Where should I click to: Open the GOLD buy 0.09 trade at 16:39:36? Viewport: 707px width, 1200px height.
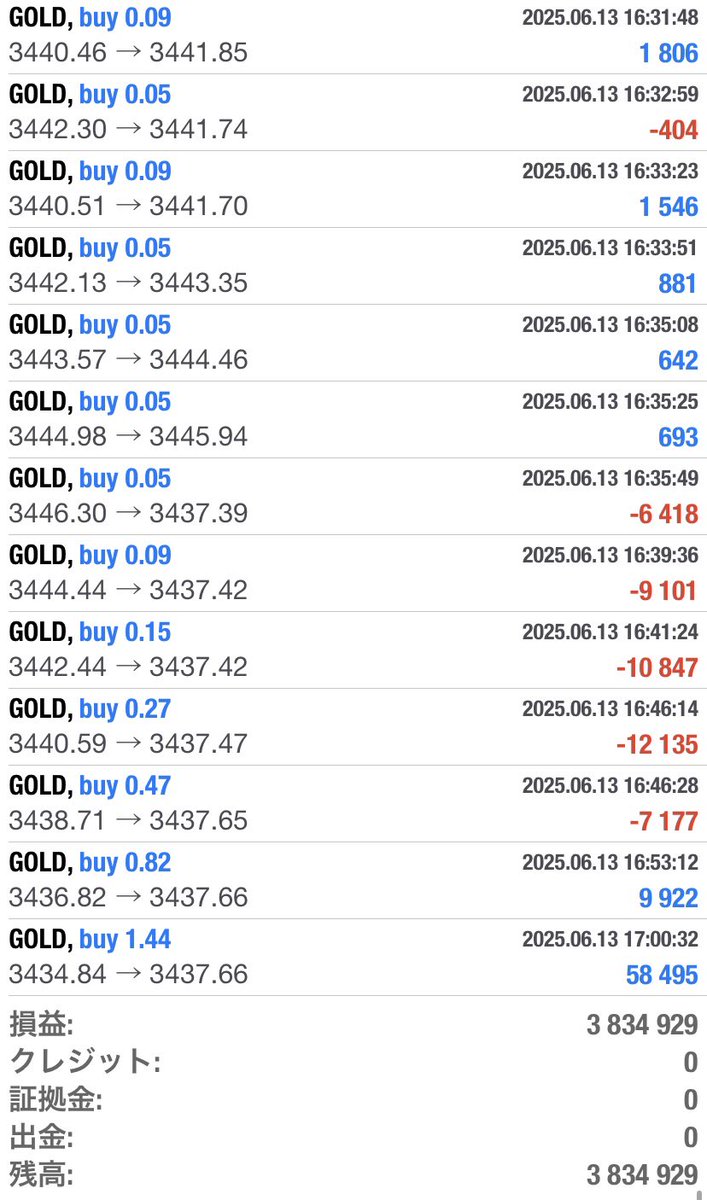tap(353, 574)
